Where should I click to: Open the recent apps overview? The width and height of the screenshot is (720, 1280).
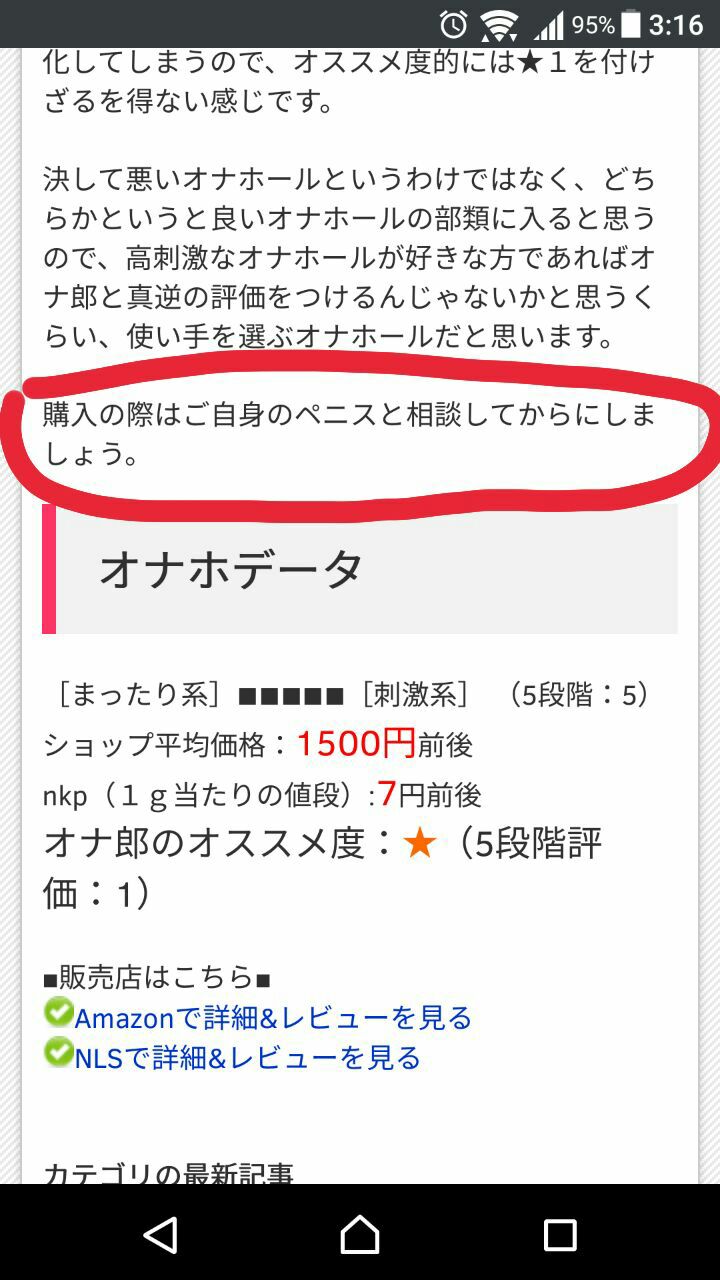pyautogui.click(x=560, y=1235)
